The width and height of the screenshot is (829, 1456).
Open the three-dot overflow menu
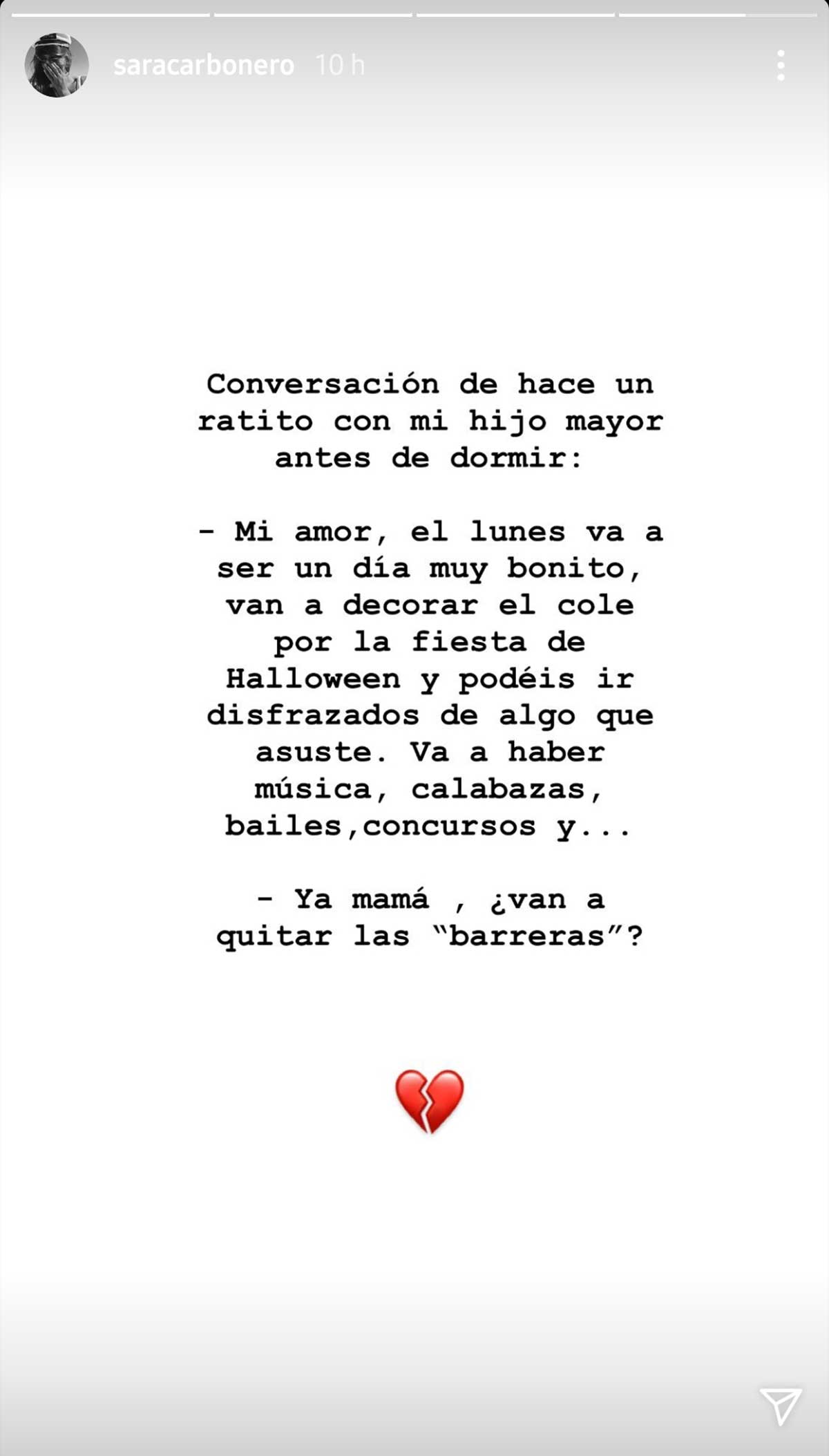click(x=781, y=66)
